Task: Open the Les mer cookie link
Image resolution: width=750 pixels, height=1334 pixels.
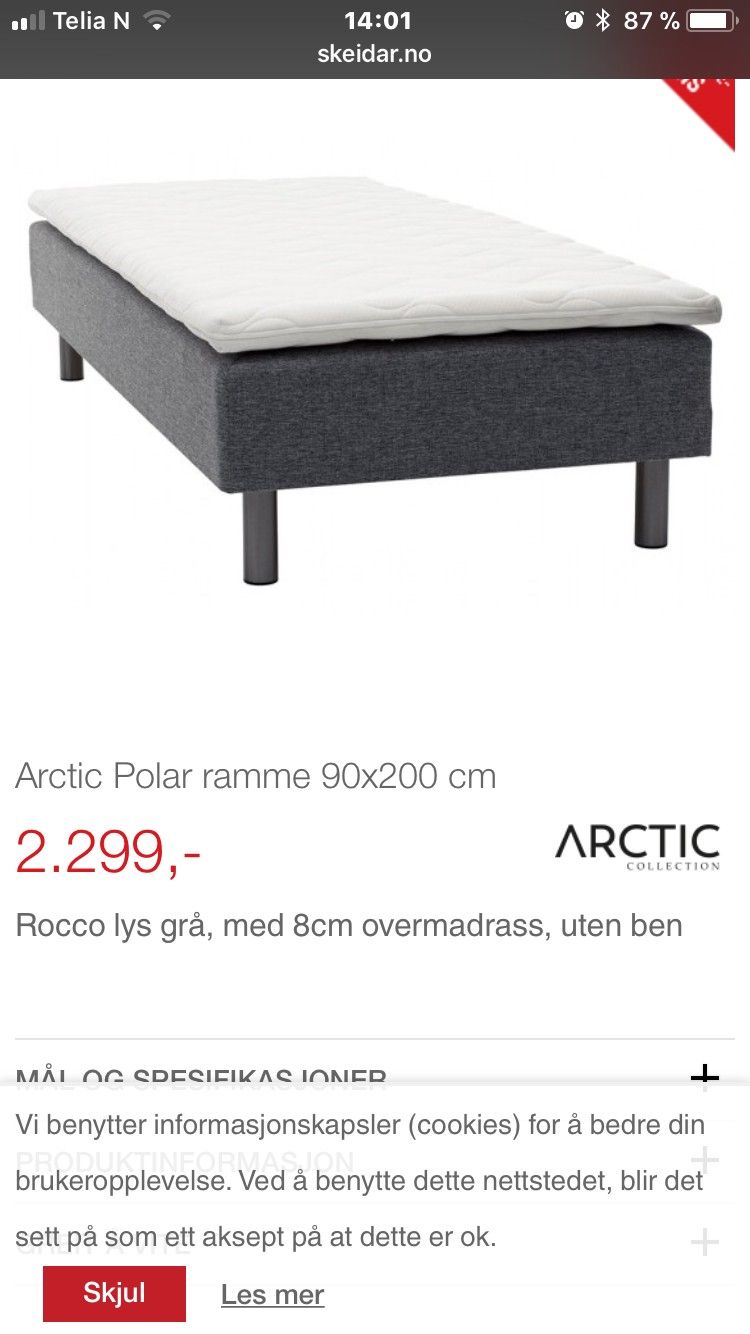Action: click(272, 1294)
